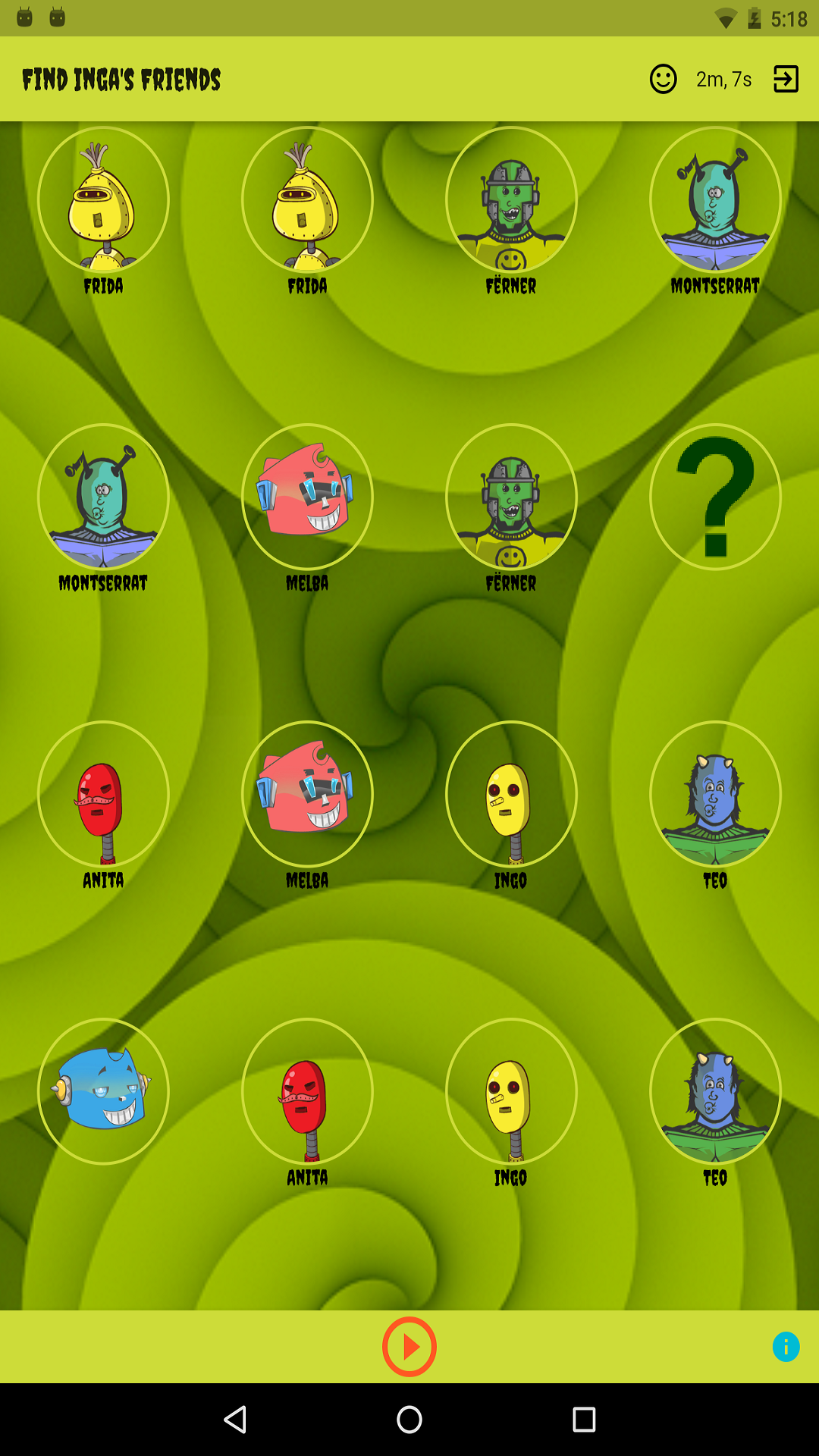The width and height of the screenshot is (819, 1456).
Task: Go to the home screen
Action: coord(409,1419)
